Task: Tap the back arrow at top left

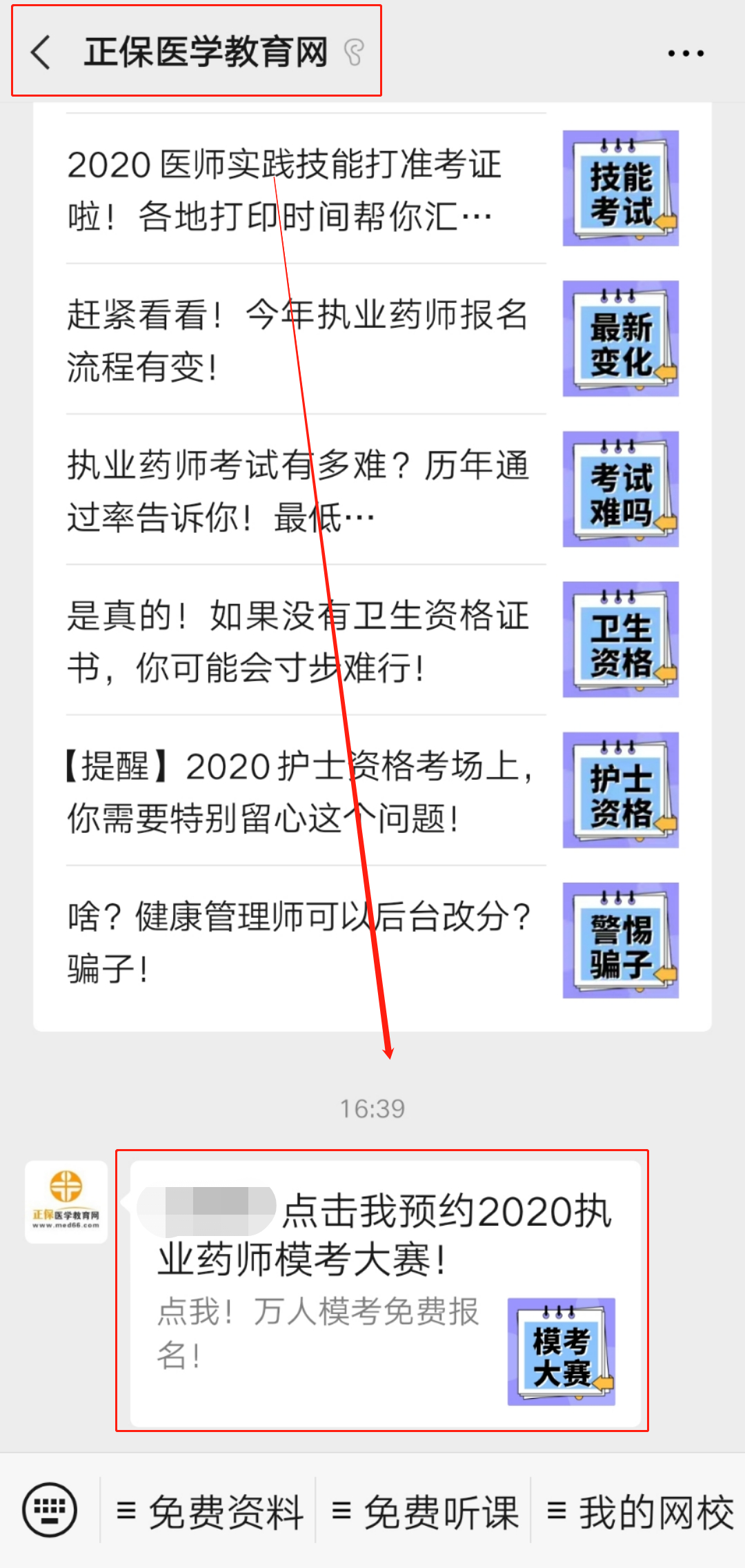Action: coord(40,52)
